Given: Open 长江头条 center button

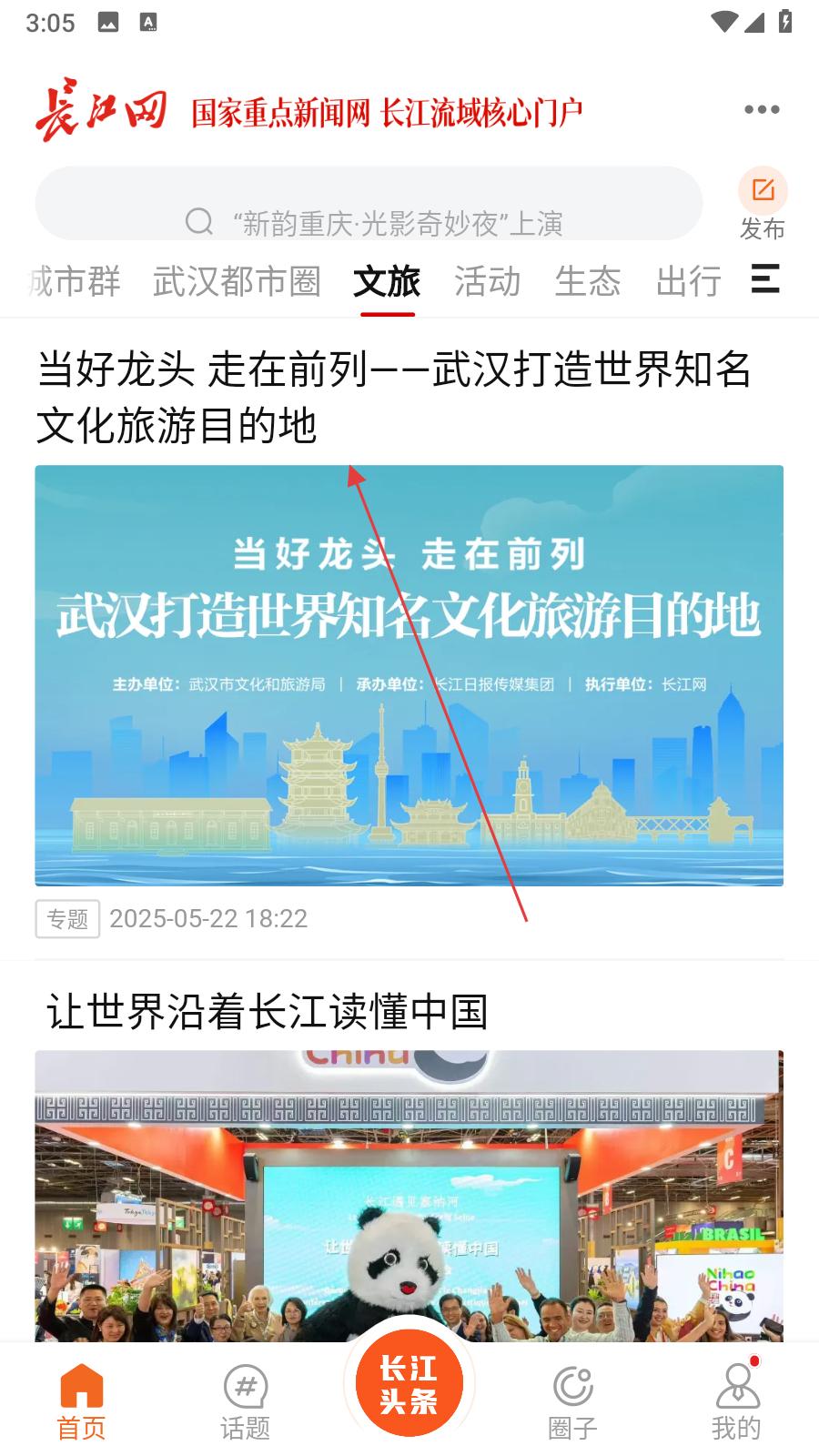Looking at the screenshot, I should point(409,1384).
